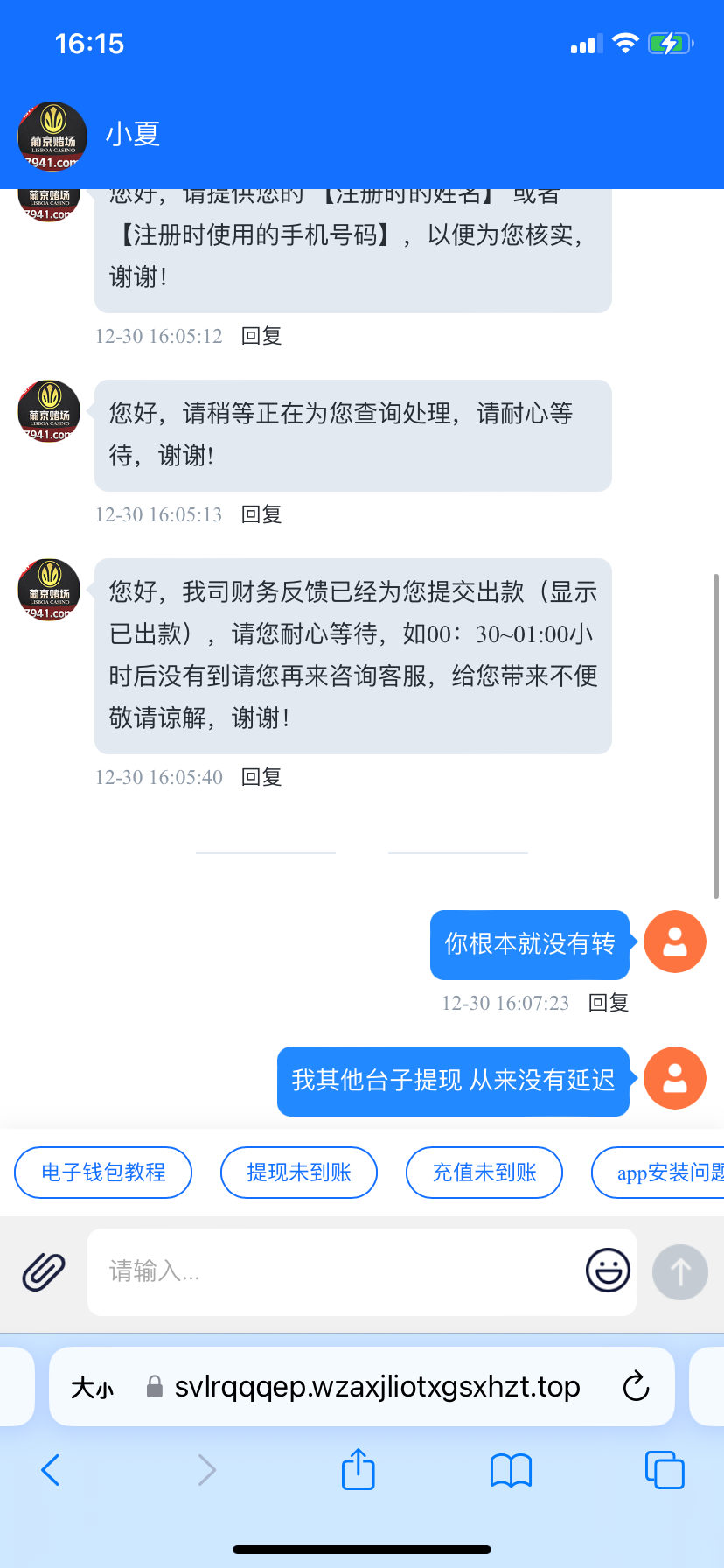Tap the website address bar
This screenshot has width=724, height=1568.
(376, 1386)
